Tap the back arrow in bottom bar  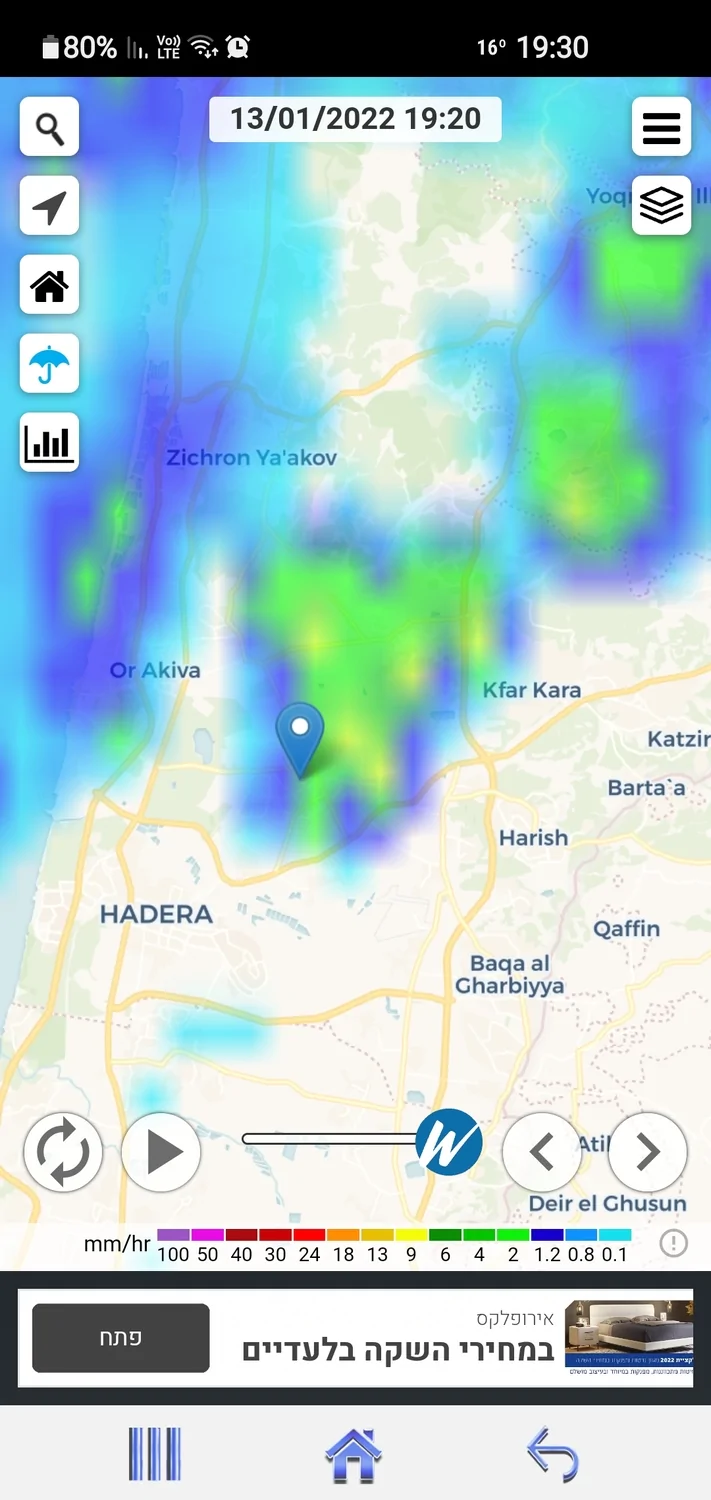point(553,1454)
